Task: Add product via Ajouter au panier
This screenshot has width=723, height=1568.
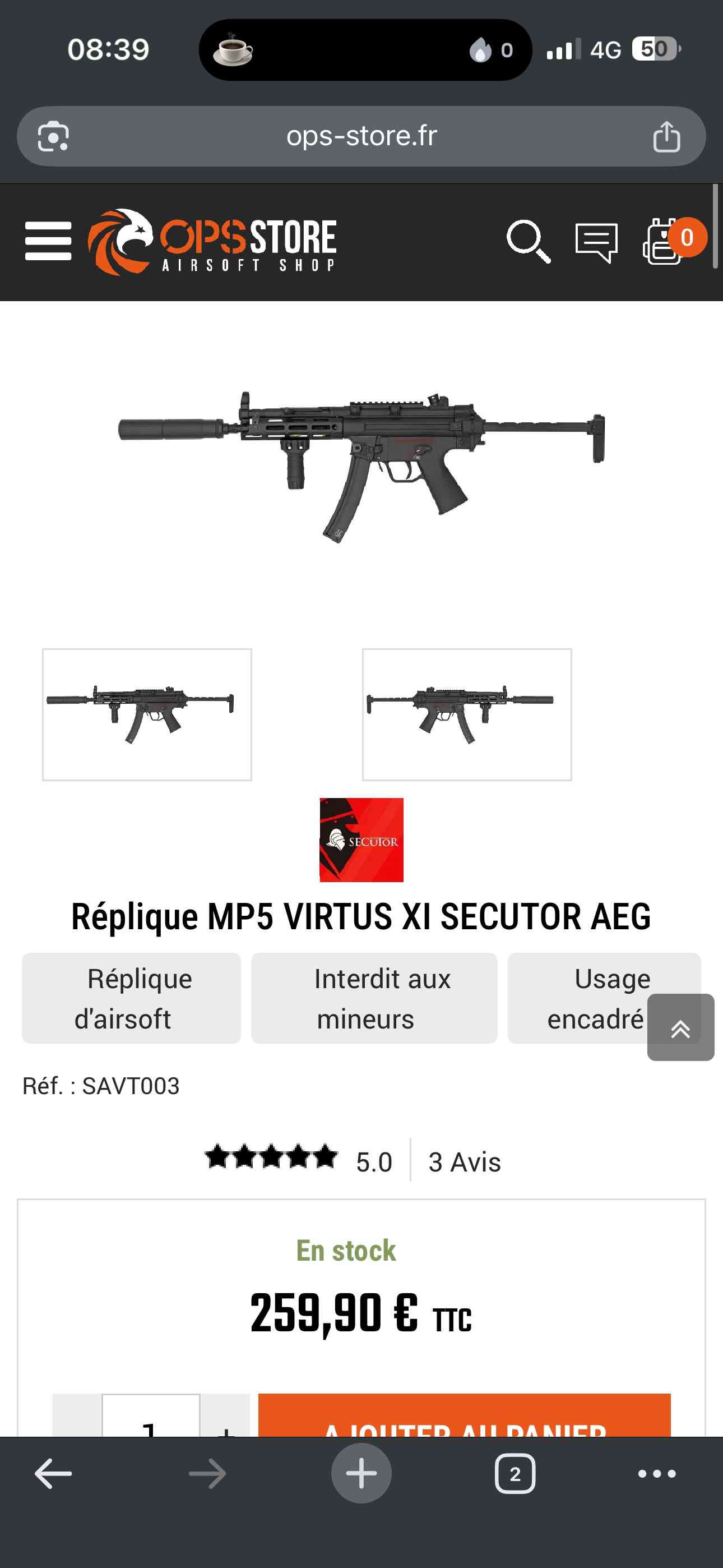Action: pos(465,1416)
